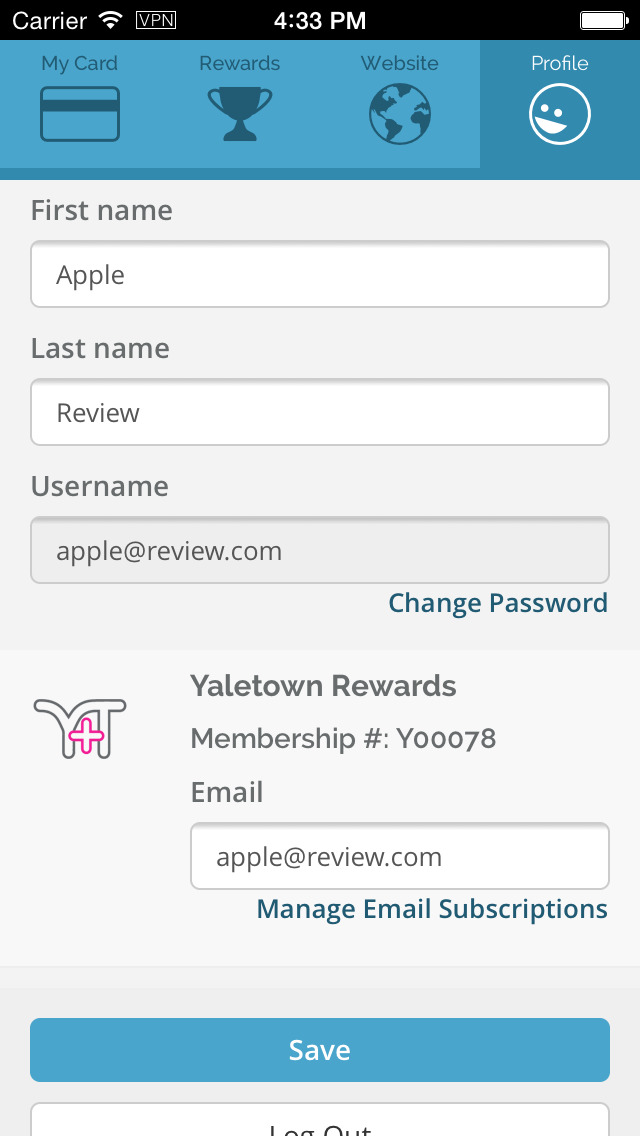
Task: Edit the Last name field
Action: coord(320,412)
